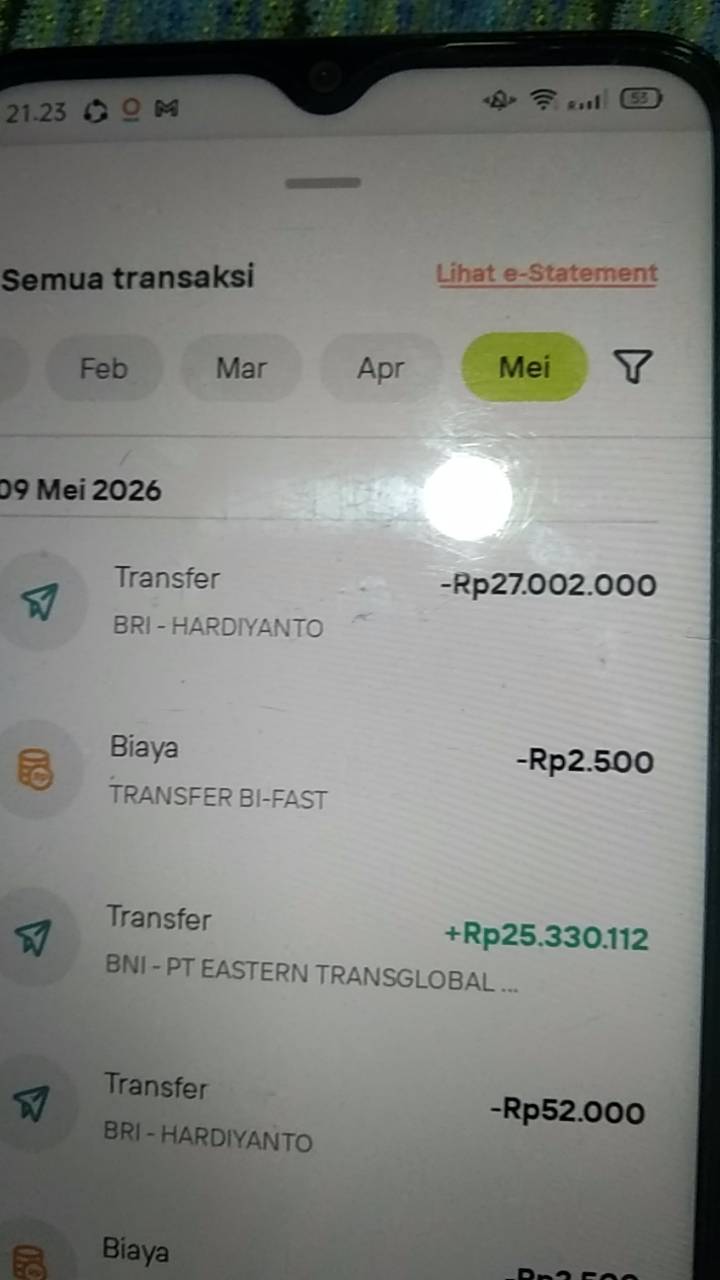Select the Feb month chip
The width and height of the screenshot is (720, 1280).
103,368
